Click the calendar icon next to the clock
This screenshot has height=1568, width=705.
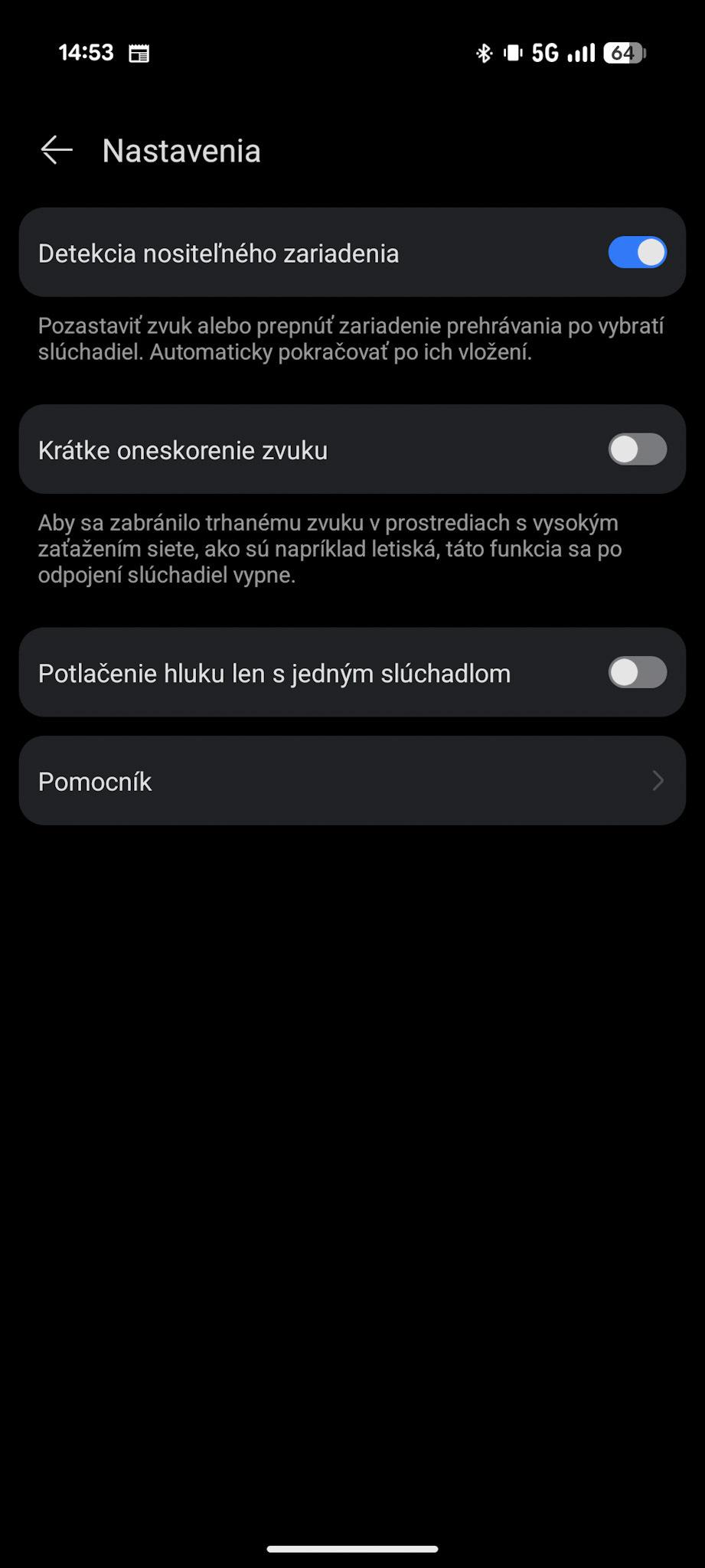tap(138, 54)
